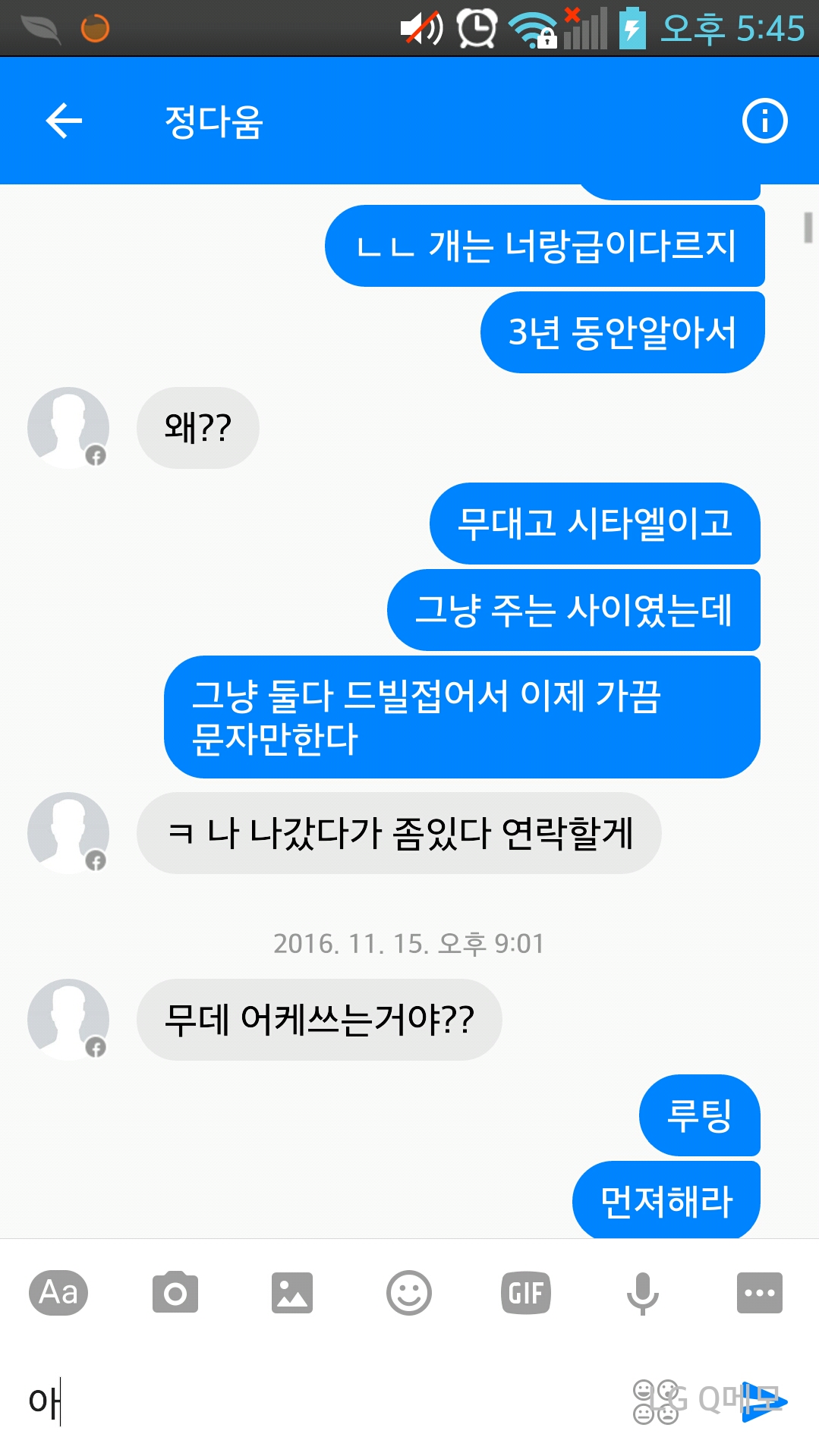Tap the Aa text keyboard icon

pos(58,1292)
